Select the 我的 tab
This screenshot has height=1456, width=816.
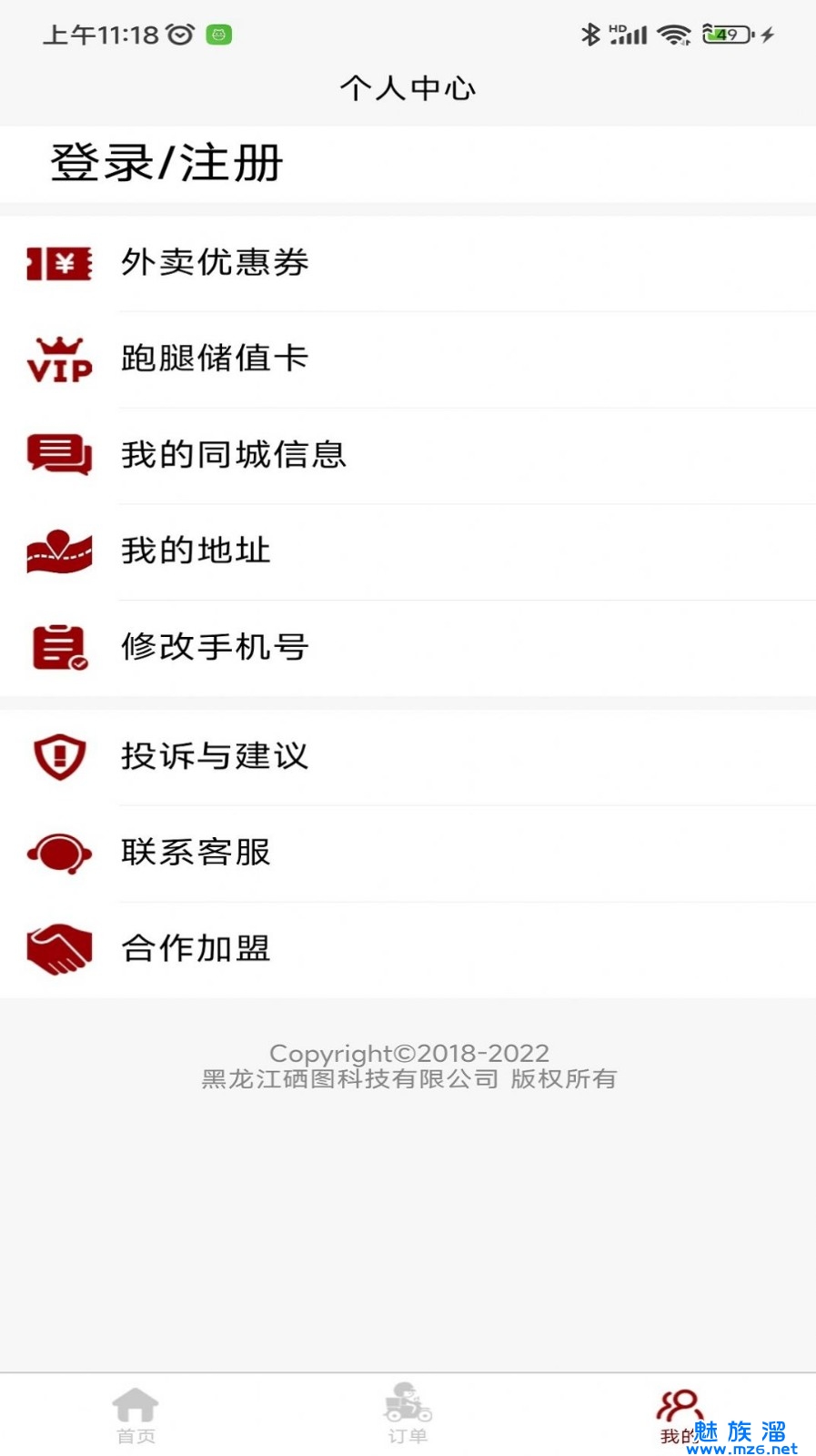tap(679, 1415)
